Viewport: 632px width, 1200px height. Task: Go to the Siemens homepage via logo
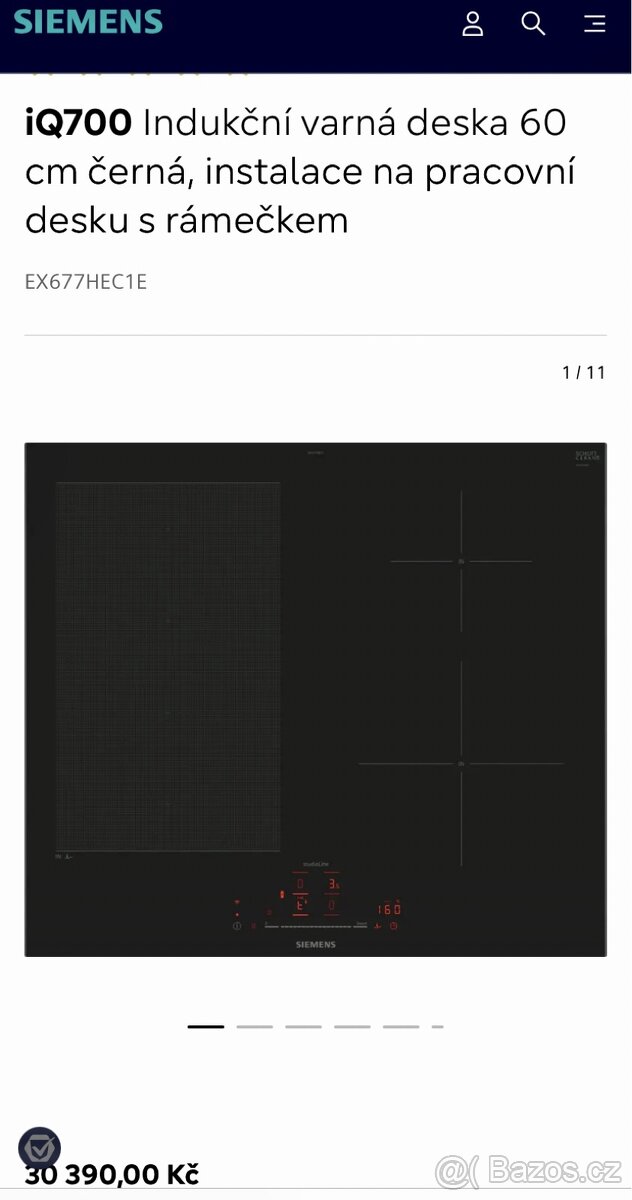click(x=88, y=22)
